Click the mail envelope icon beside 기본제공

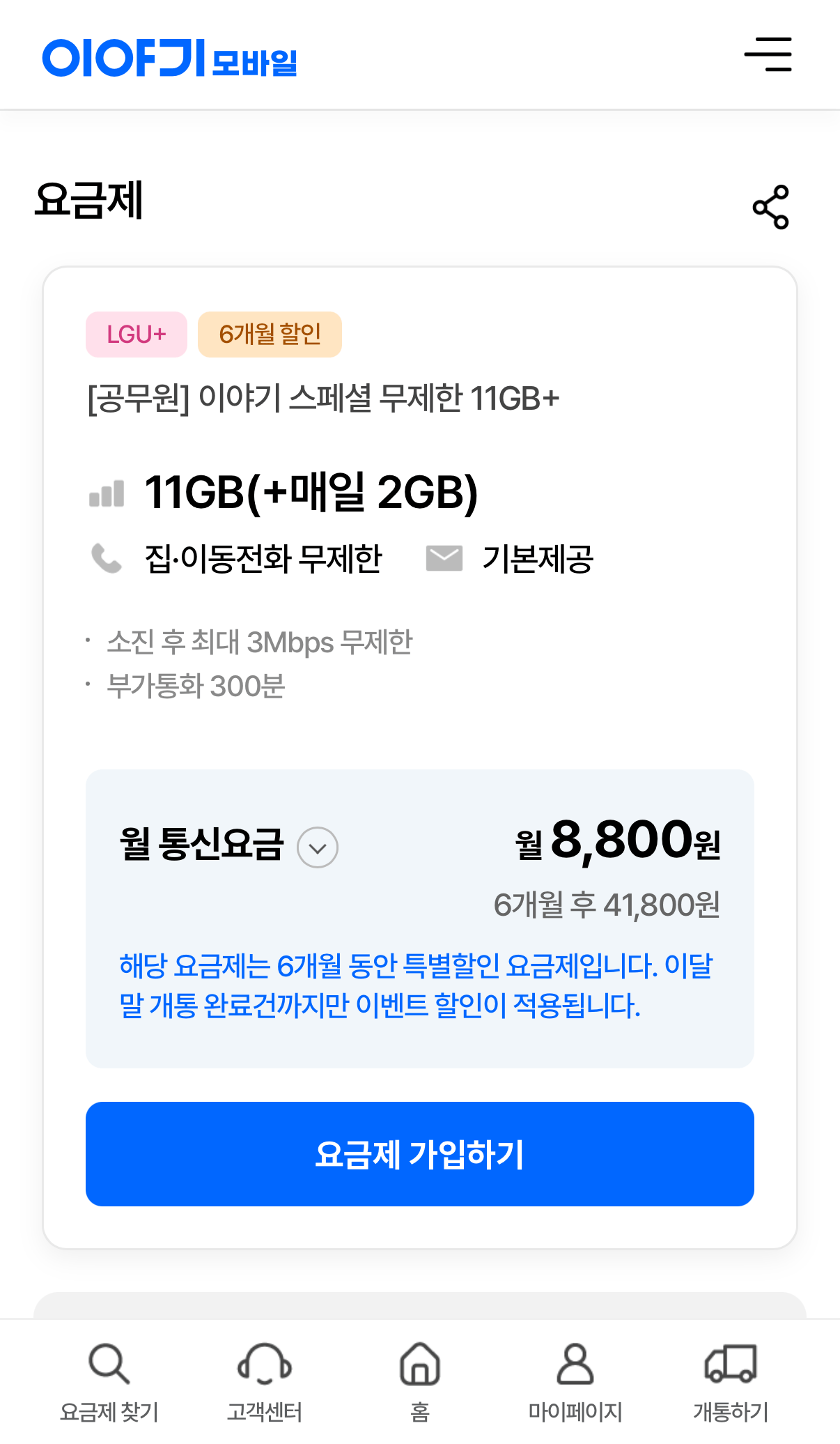tap(444, 557)
